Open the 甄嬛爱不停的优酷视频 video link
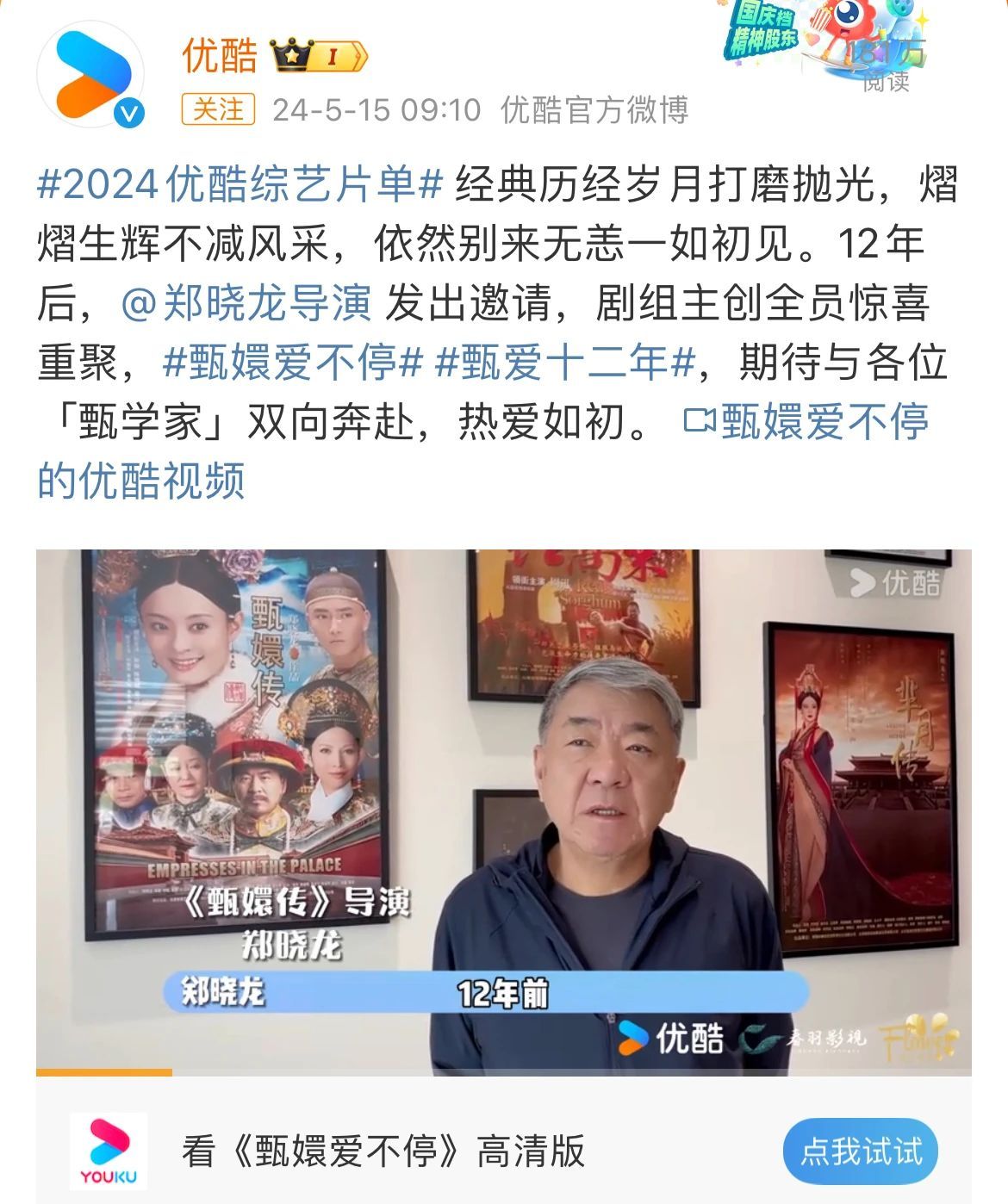The height and width of the screenshot is (1204, 1008). [806, 421]
